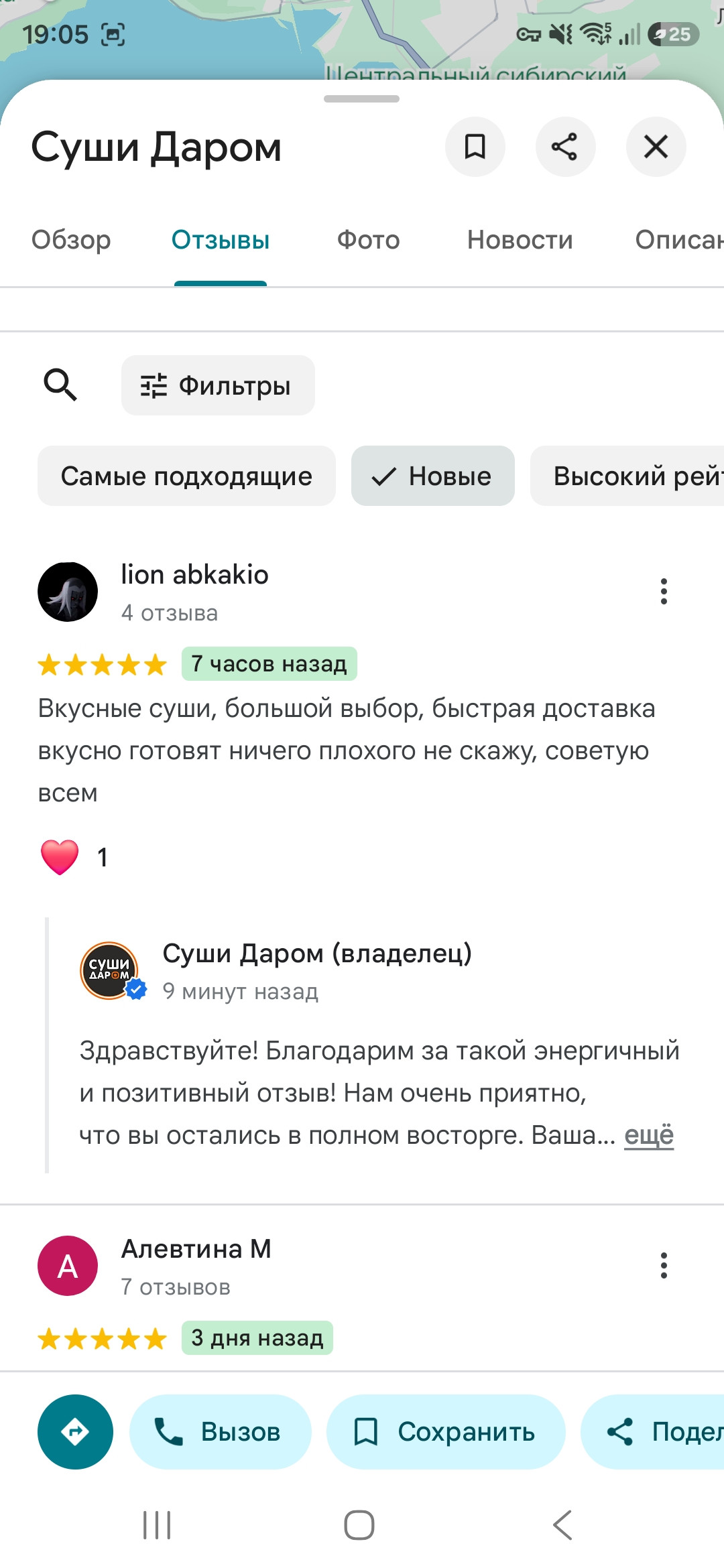Switch to the Фото tab
This screenshot has height=1568, width=724.
[x=368, y=240]
